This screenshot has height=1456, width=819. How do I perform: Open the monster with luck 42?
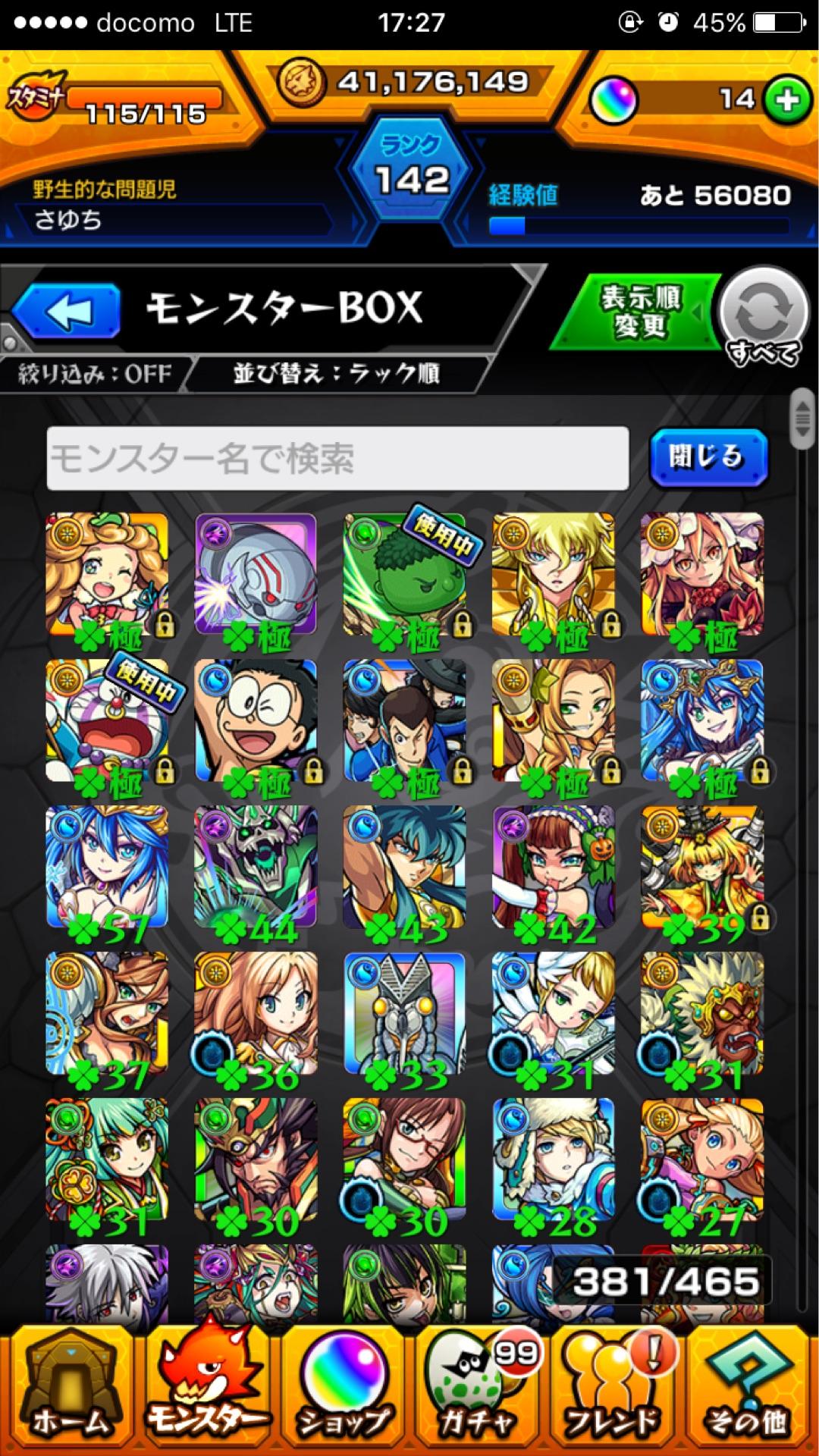click(x=553, y=867)
